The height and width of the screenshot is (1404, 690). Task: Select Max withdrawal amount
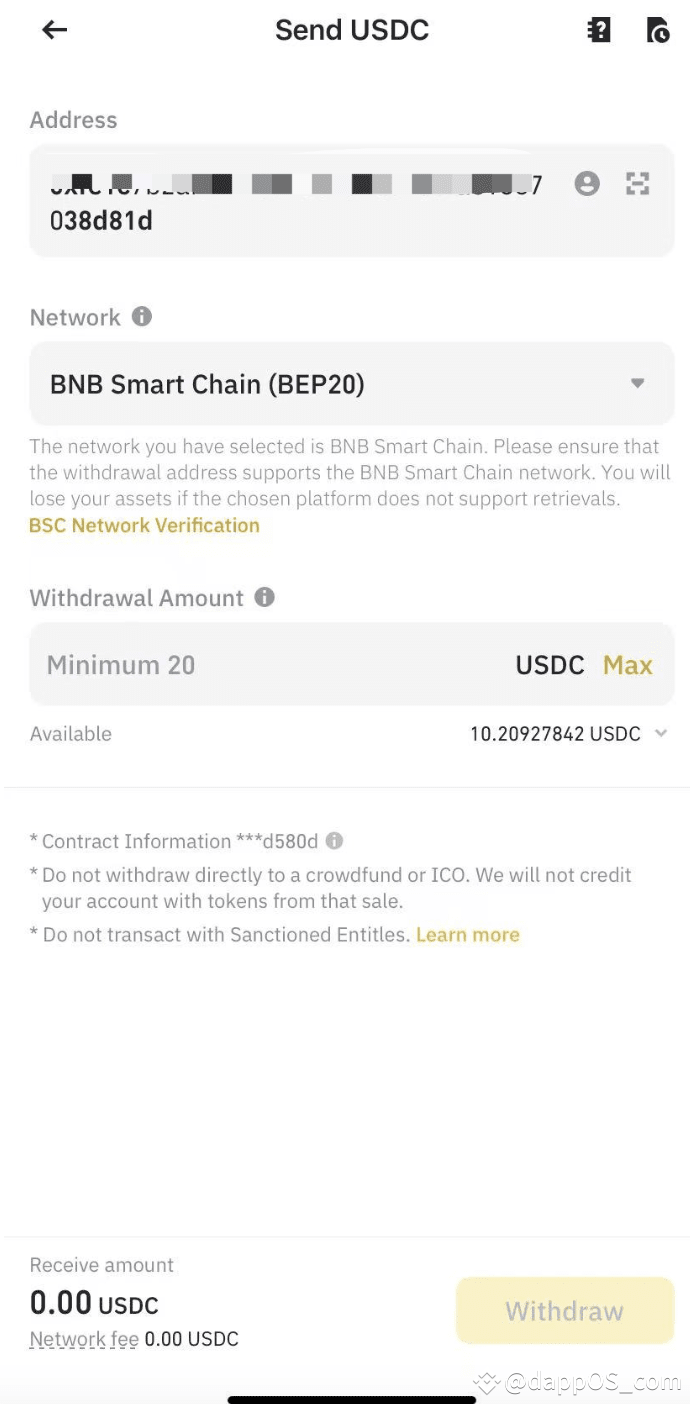click(627, 665)
